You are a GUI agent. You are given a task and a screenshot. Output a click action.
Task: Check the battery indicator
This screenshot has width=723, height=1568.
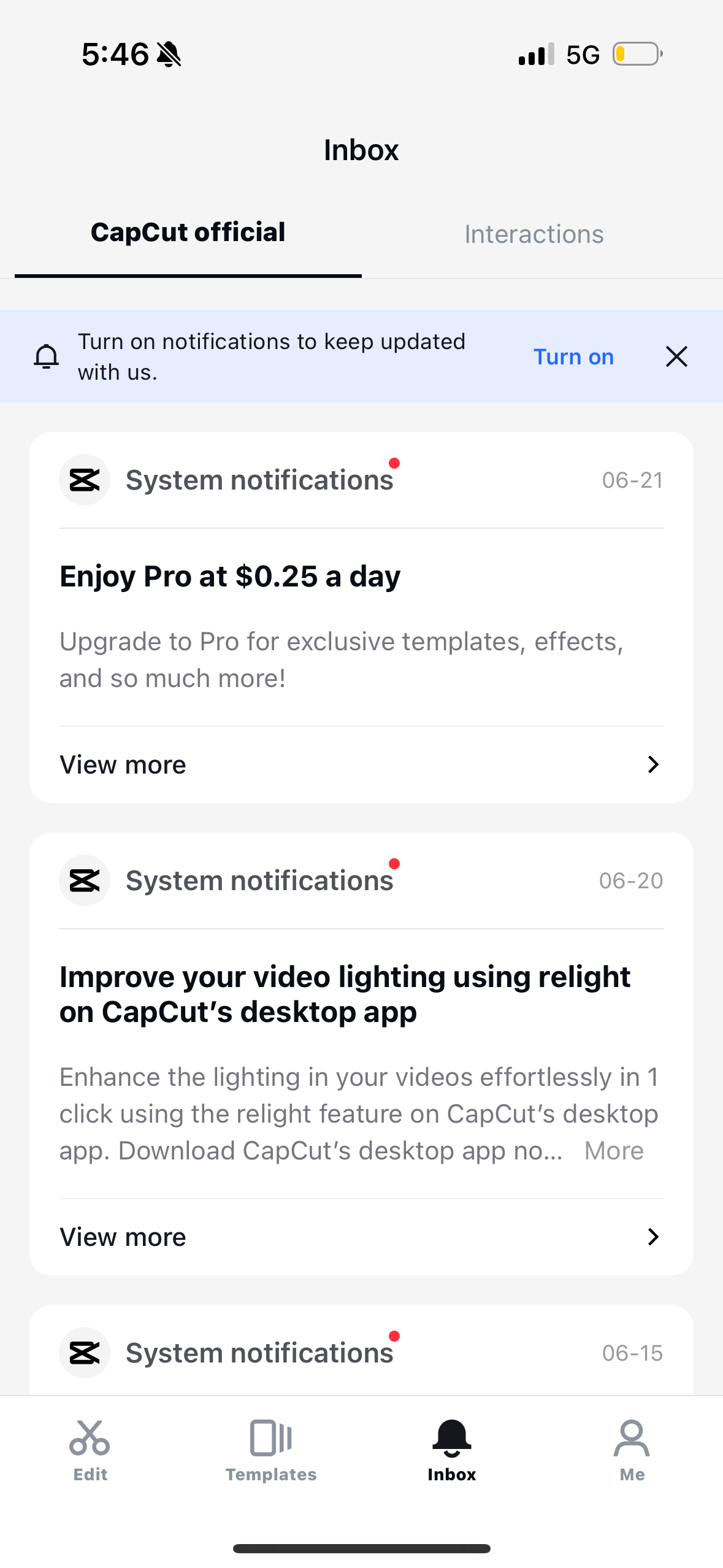(634, 54)
